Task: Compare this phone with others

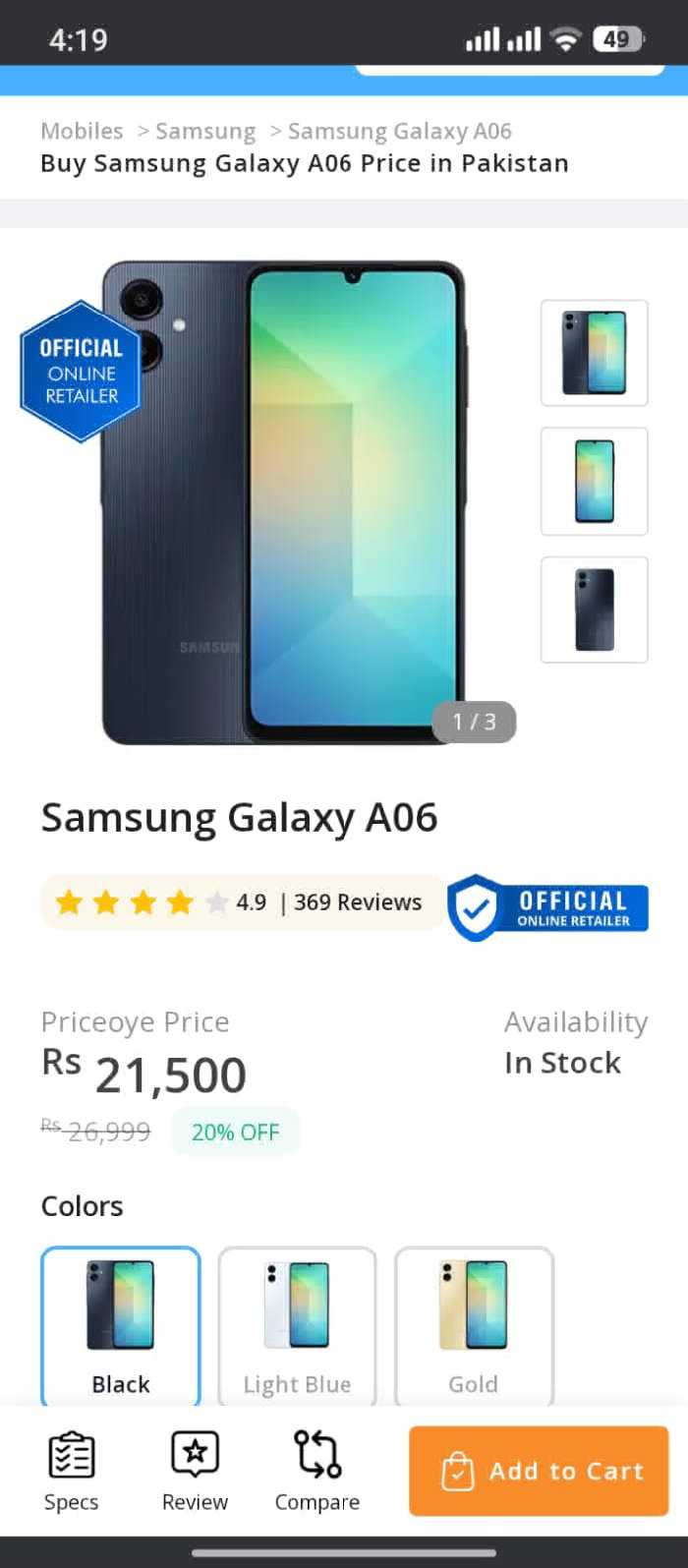Action: pyautogui.click(x=316, y=1471)
